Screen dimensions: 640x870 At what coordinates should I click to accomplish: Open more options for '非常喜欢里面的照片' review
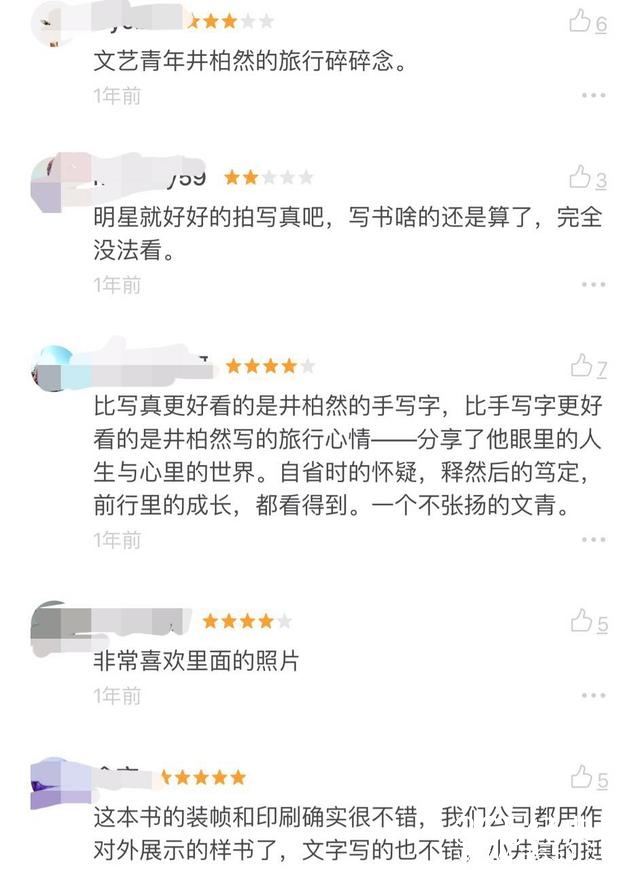[594, 695]
